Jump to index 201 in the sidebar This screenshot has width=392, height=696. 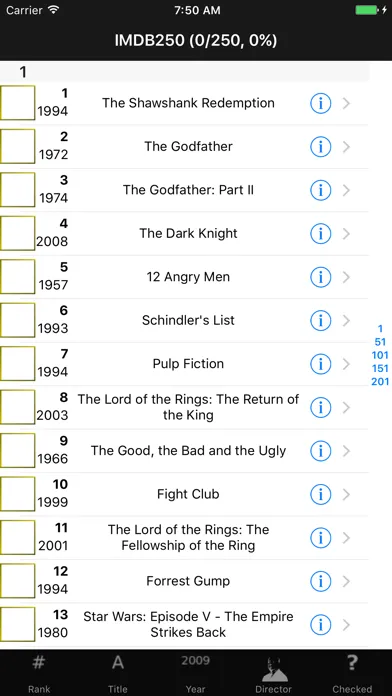coord(380,381)
